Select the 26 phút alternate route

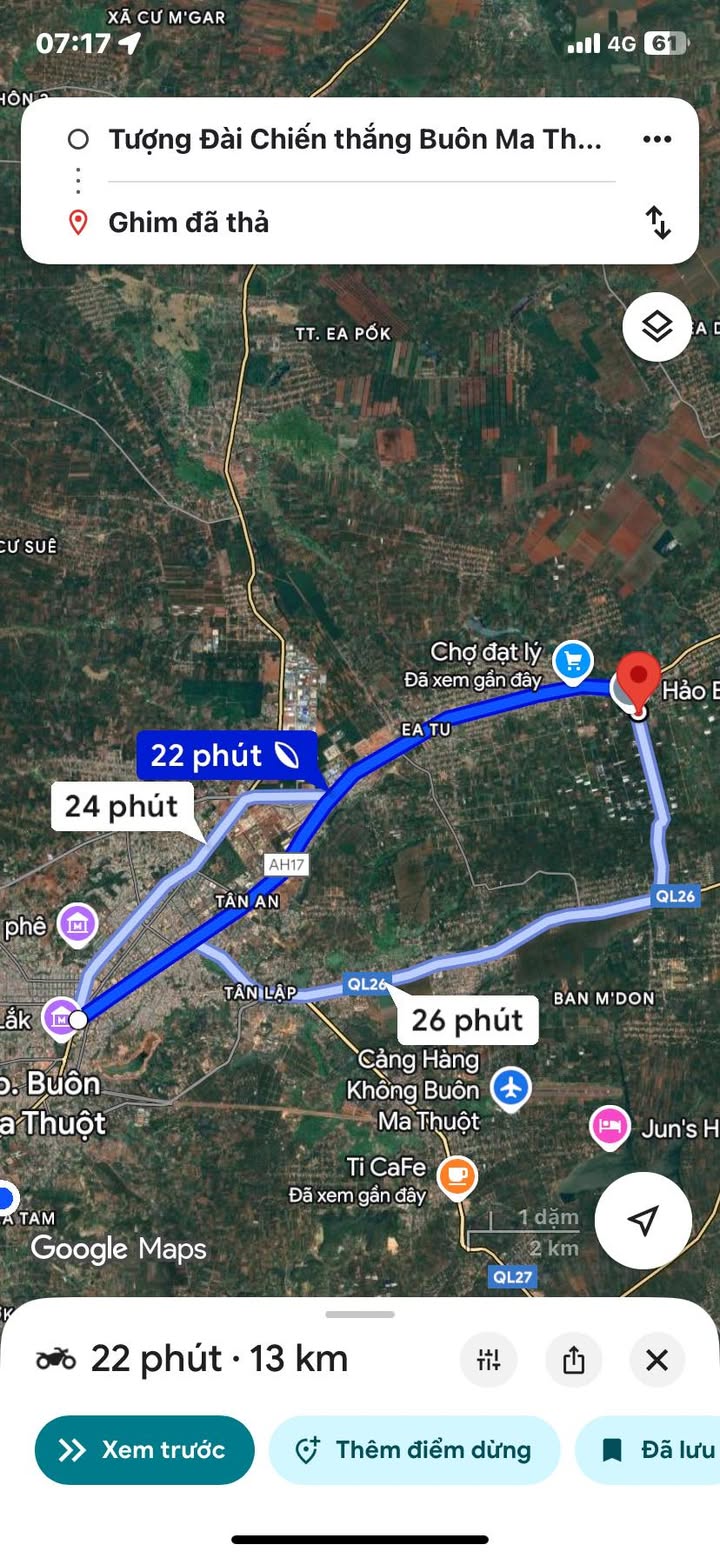point(468,1020)
